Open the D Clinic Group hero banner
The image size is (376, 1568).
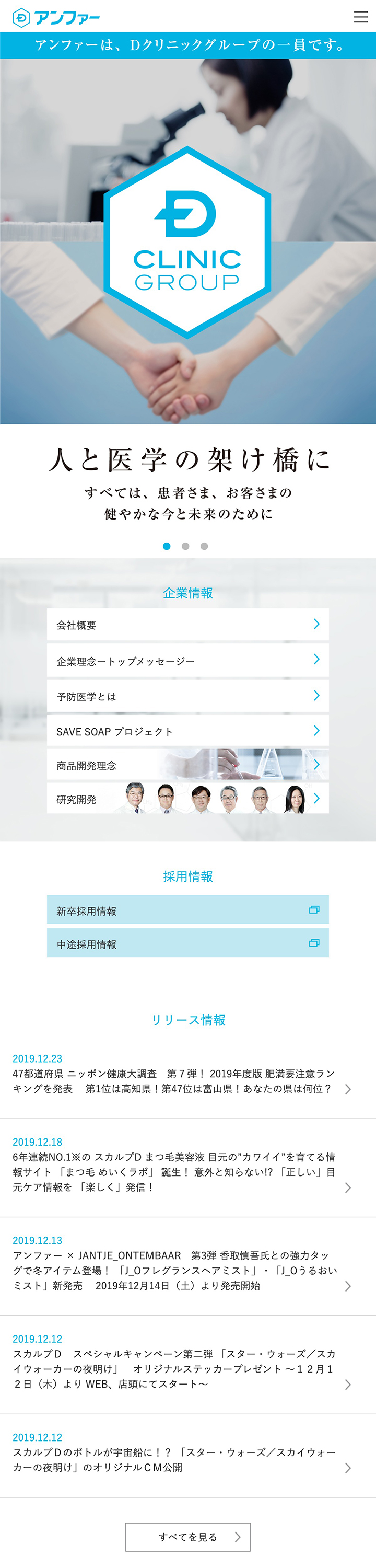(x=187, y=241)
